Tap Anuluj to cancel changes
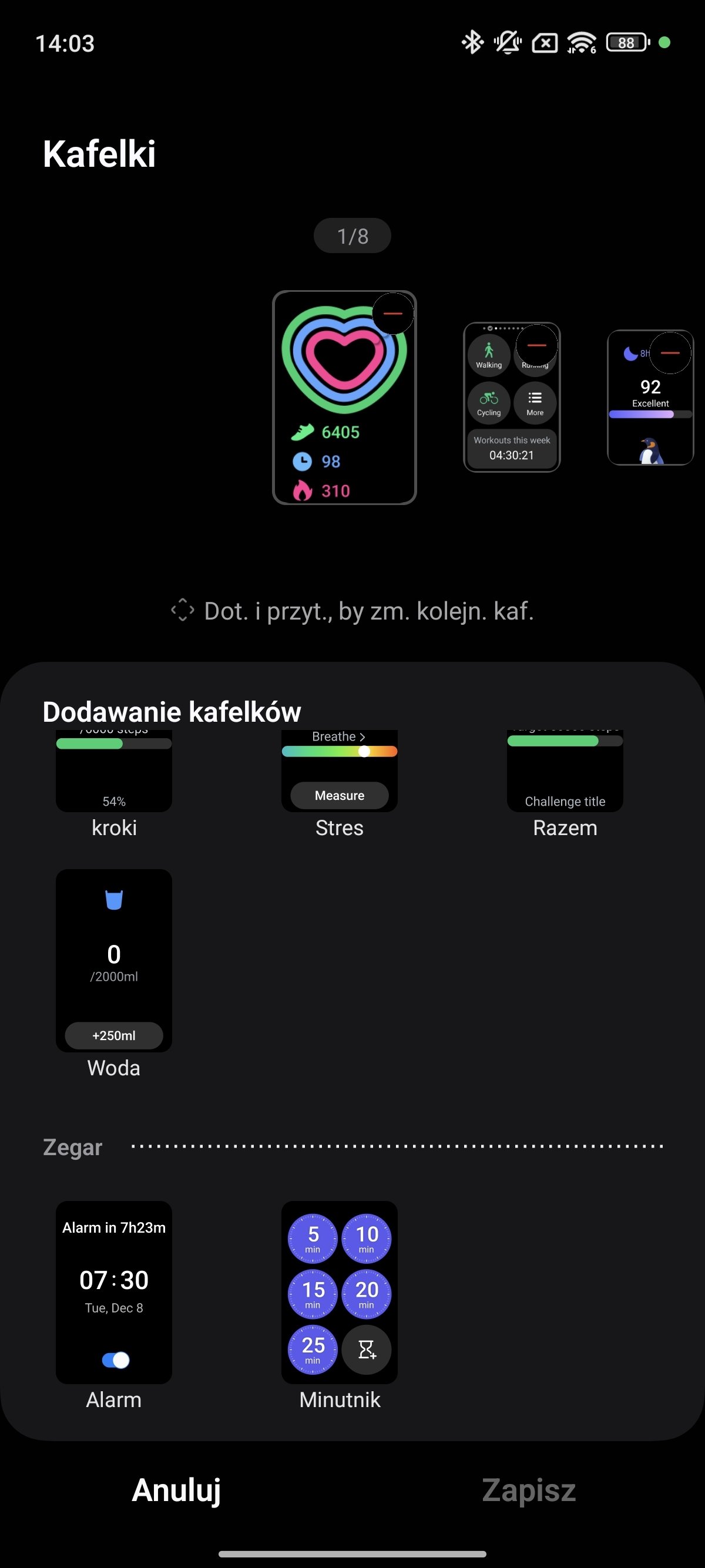This screenshot has height=1568, width=705. (x=177, y=1490)
